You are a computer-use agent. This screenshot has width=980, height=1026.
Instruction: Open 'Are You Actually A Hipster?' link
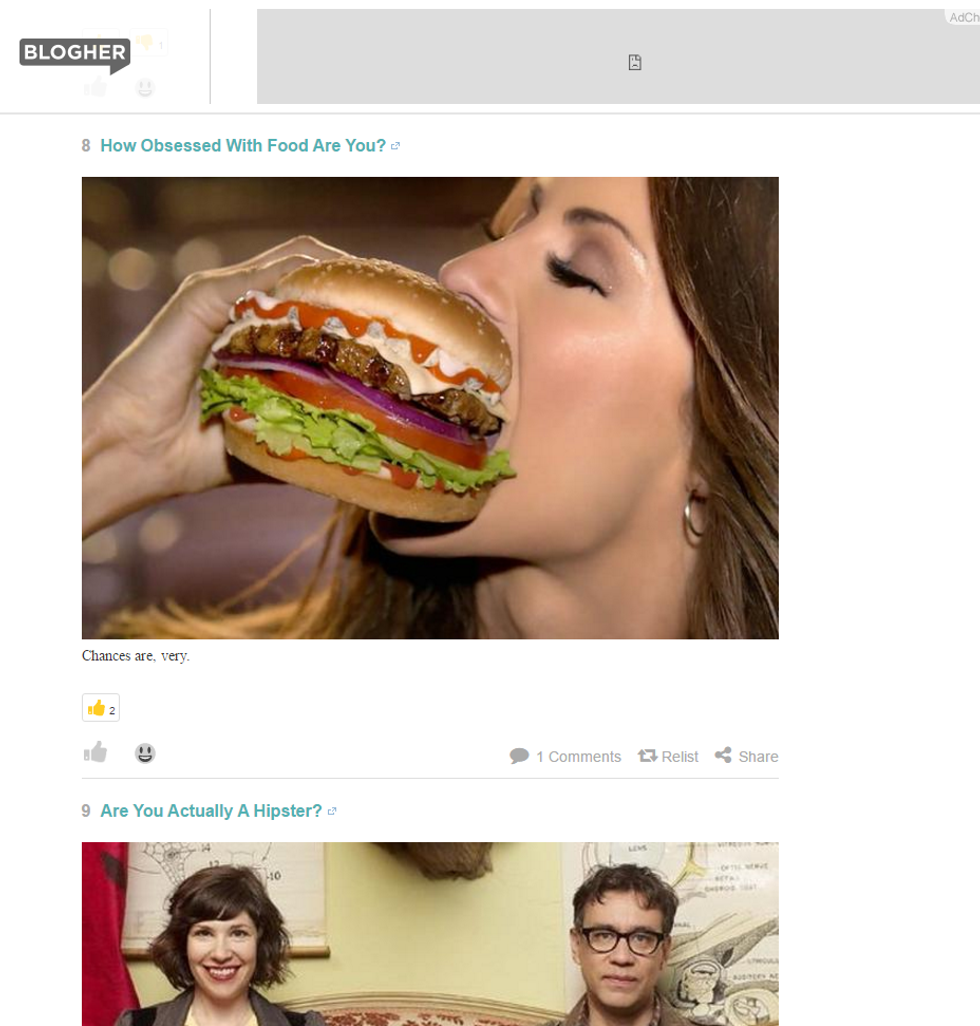click(x=211, y=811)
